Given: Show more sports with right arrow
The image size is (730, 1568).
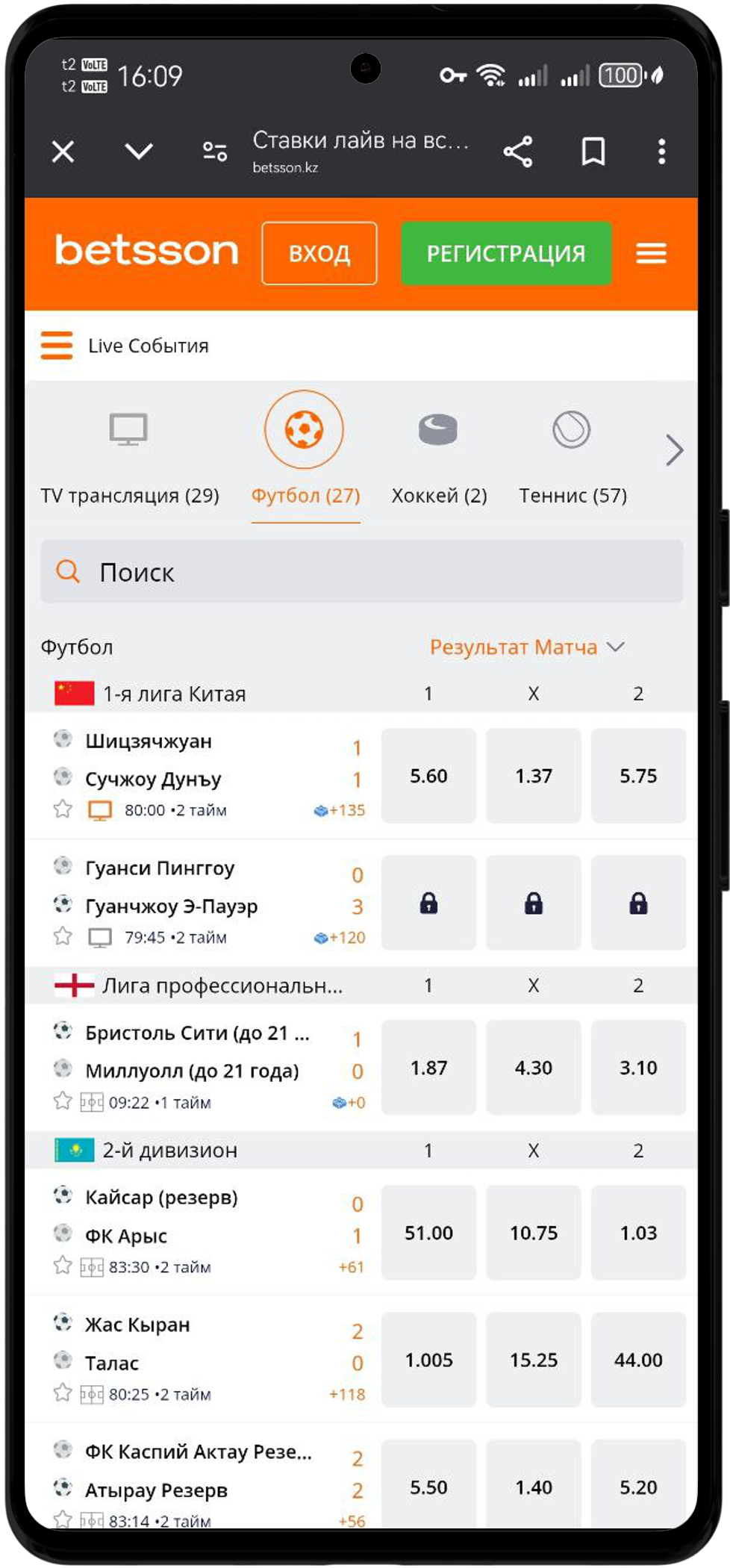Looking at the screenshot, I should tap(674, 450).
